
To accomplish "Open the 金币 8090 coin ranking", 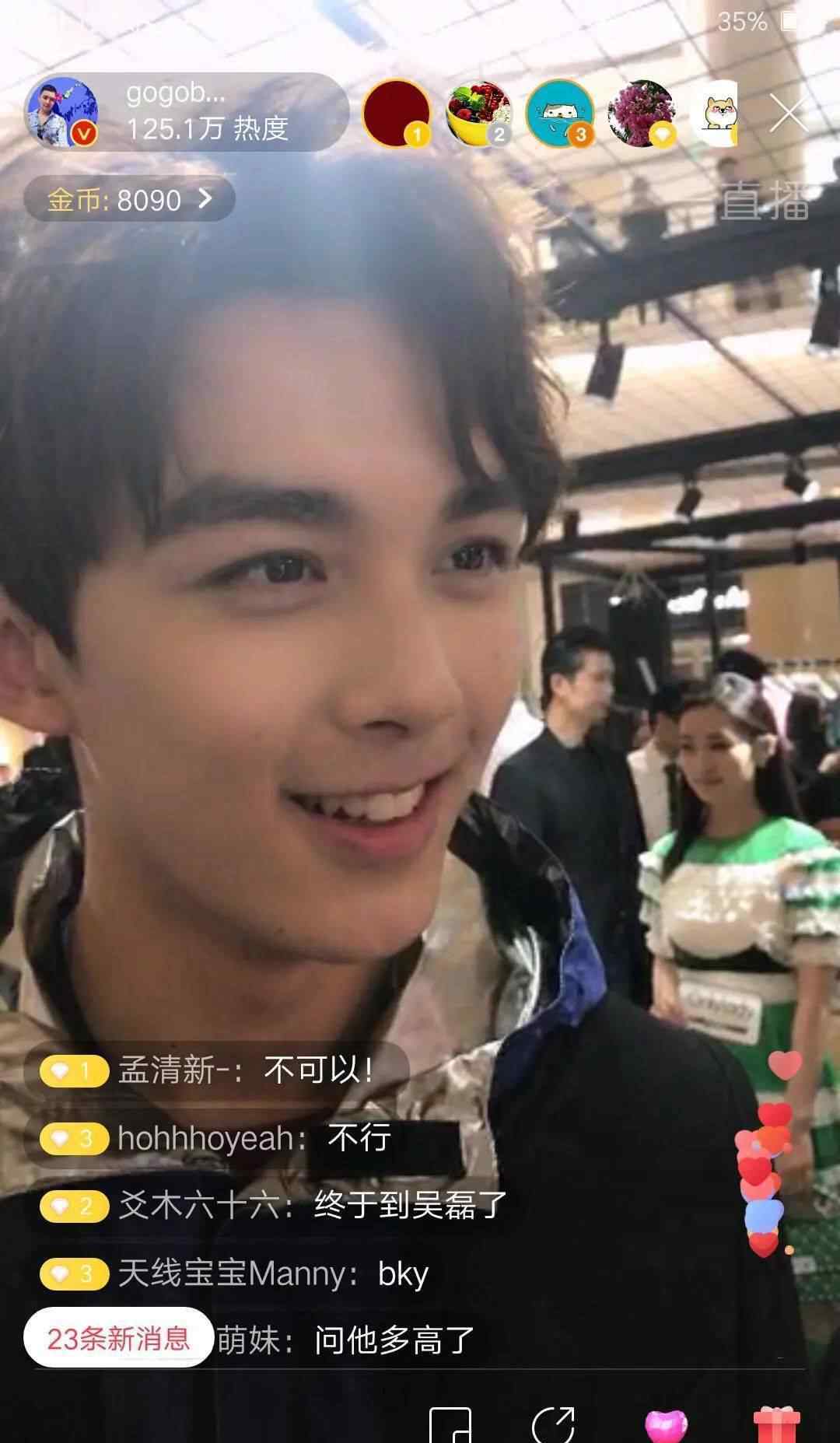I will click(129, 199).
